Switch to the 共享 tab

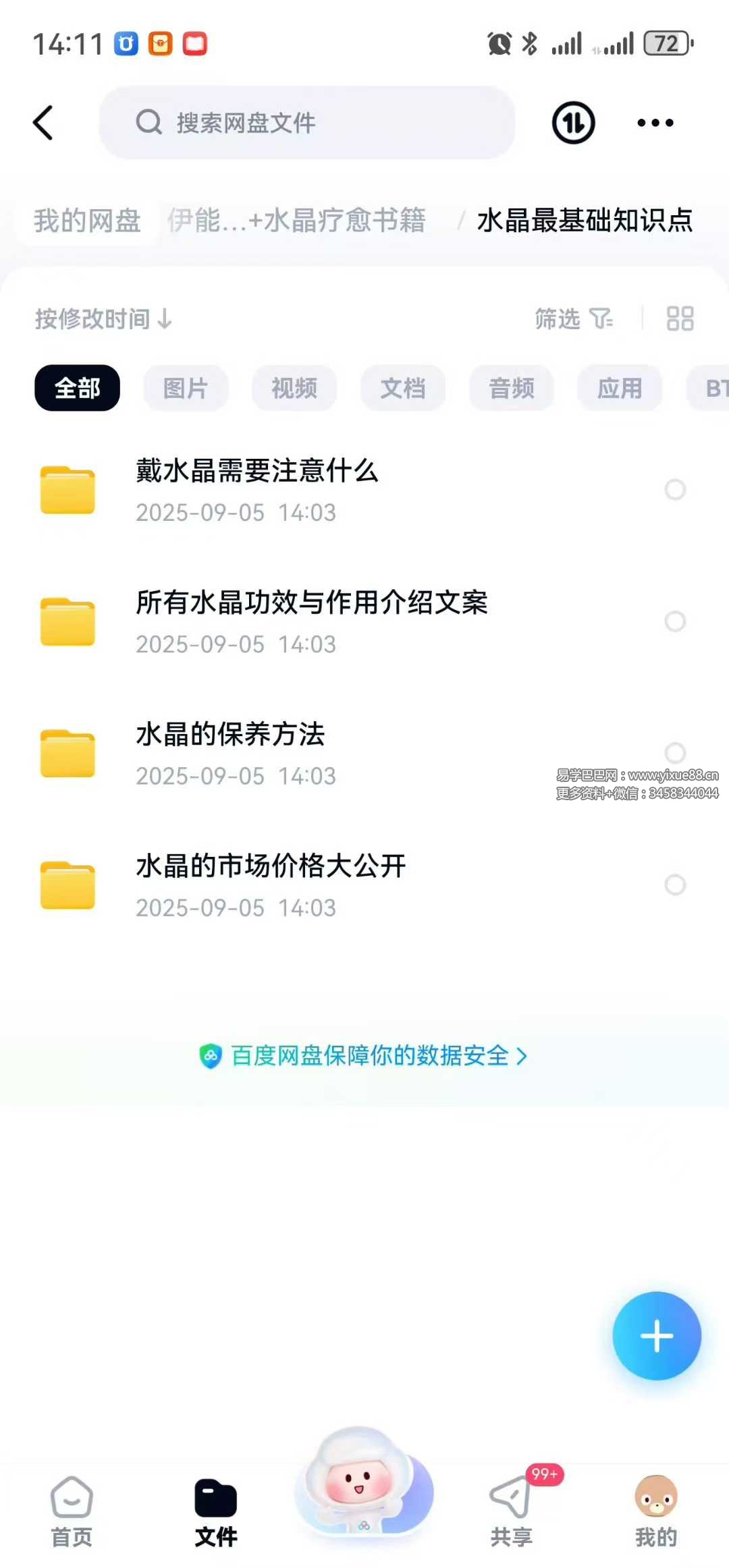511,1511
